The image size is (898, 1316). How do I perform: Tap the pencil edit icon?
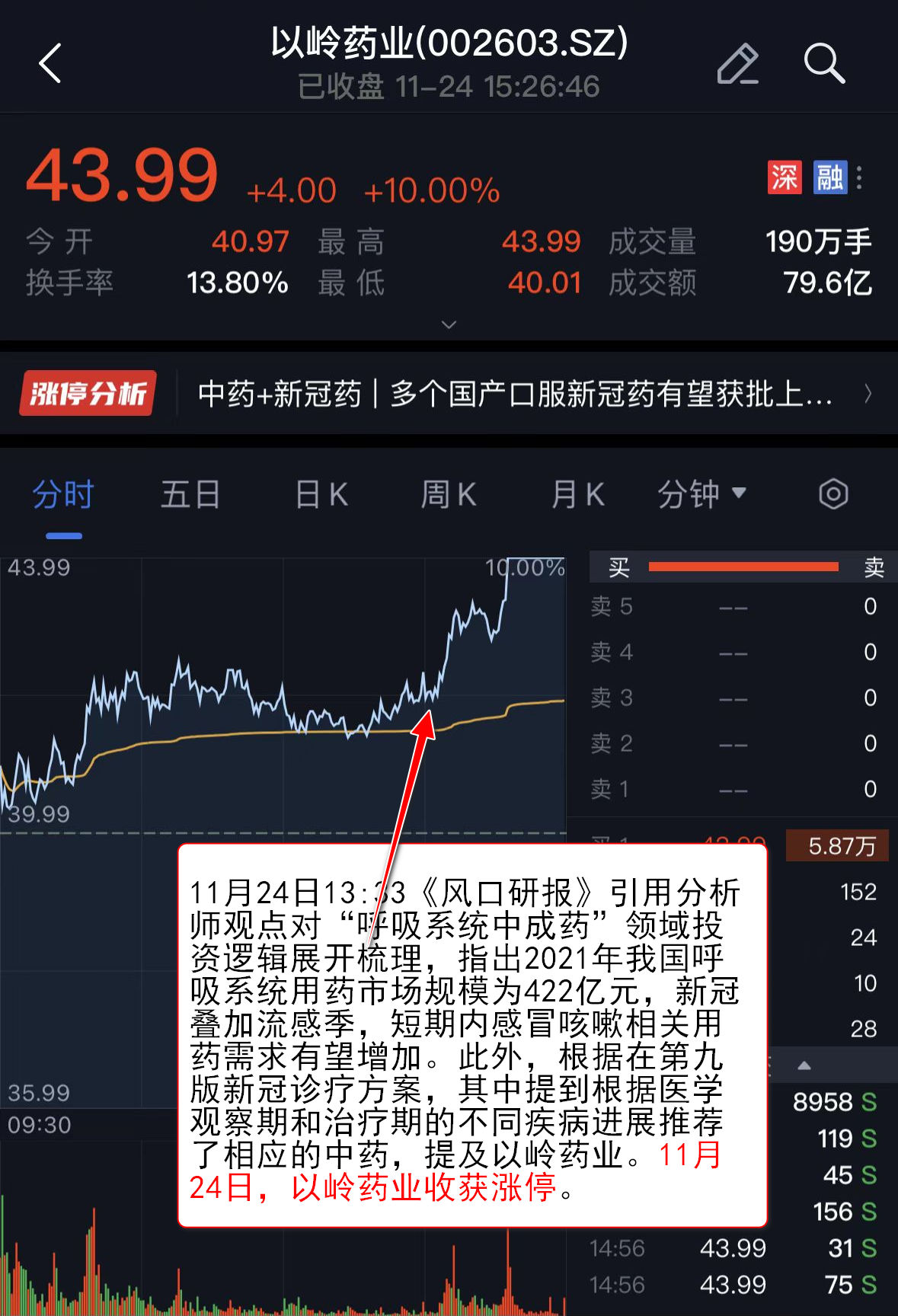pos(737,63)
